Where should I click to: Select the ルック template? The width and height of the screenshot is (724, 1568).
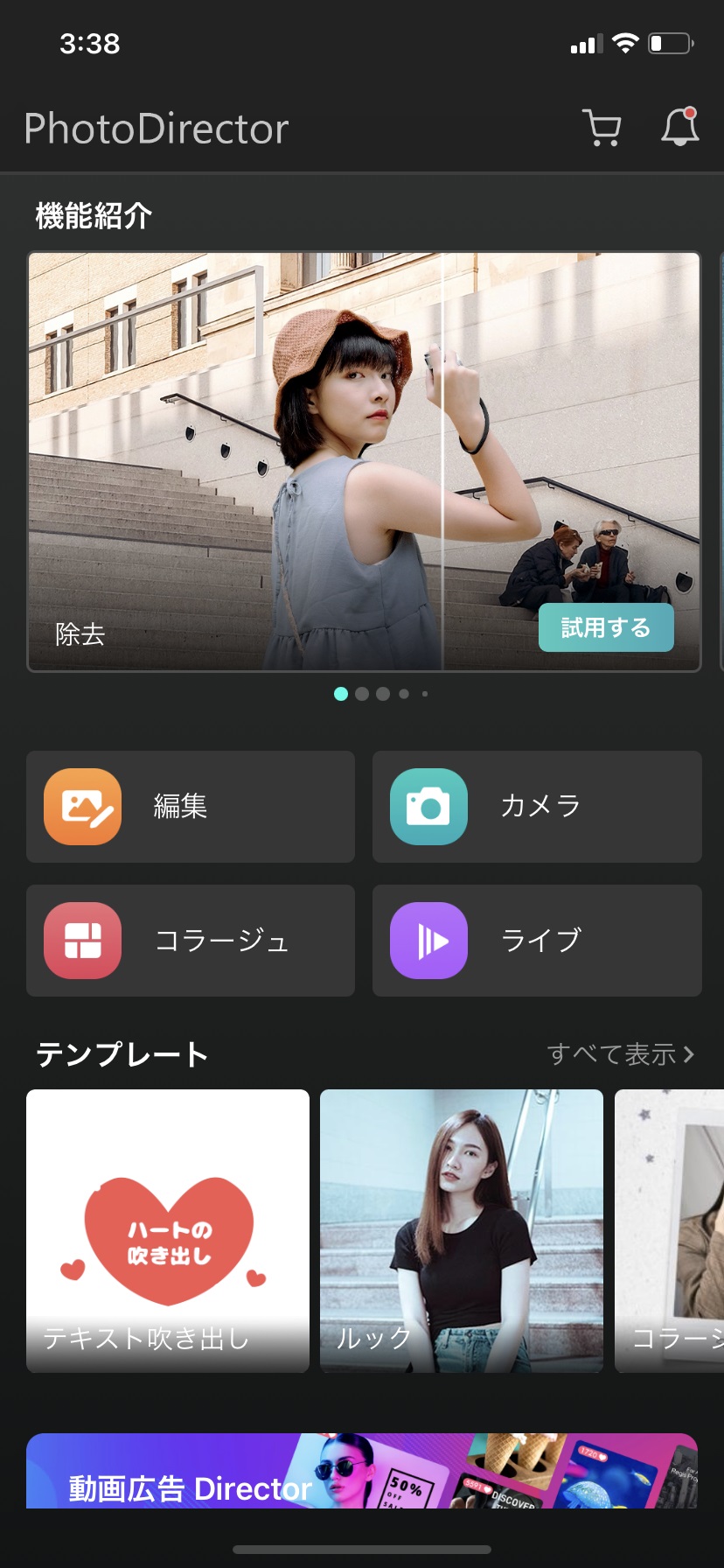[462, 1230]
